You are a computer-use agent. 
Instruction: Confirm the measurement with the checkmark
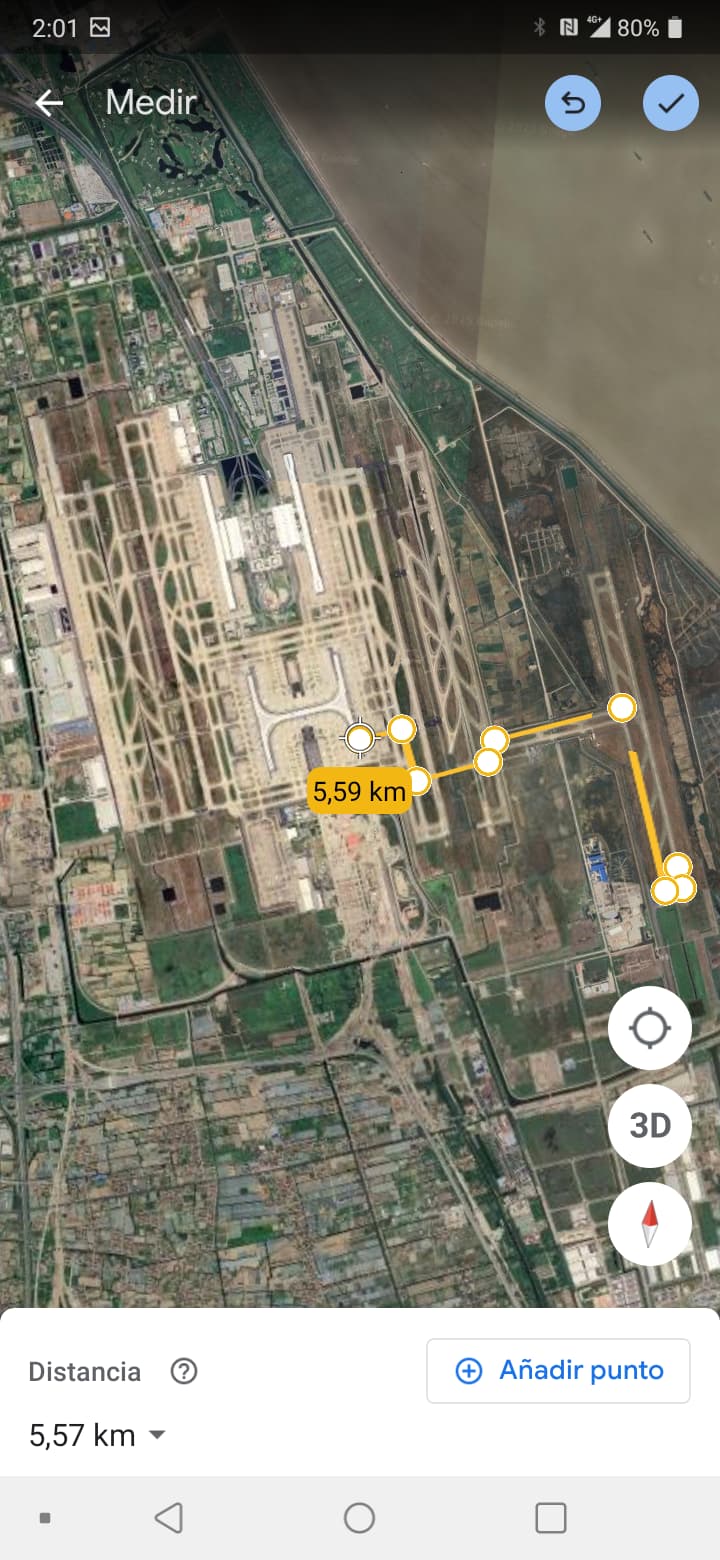(x=670, y=103)
